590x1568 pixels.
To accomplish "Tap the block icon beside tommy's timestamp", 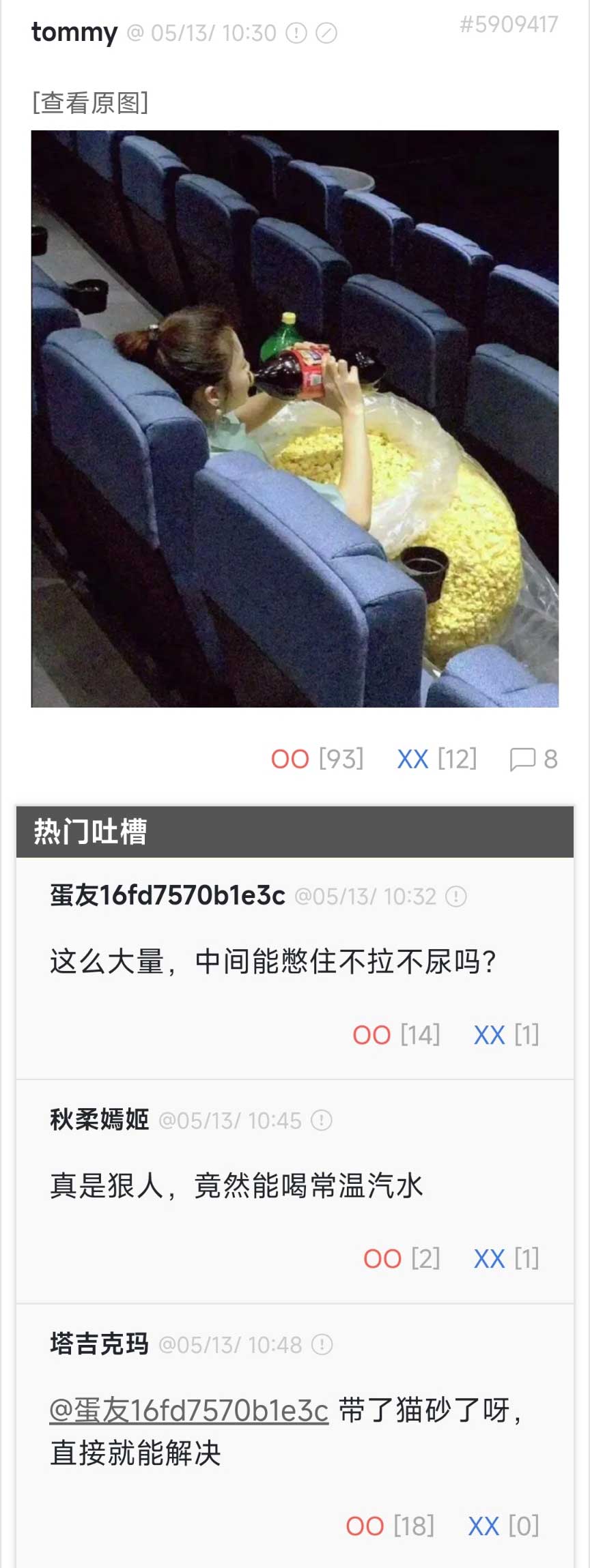I will pos(326,33).
